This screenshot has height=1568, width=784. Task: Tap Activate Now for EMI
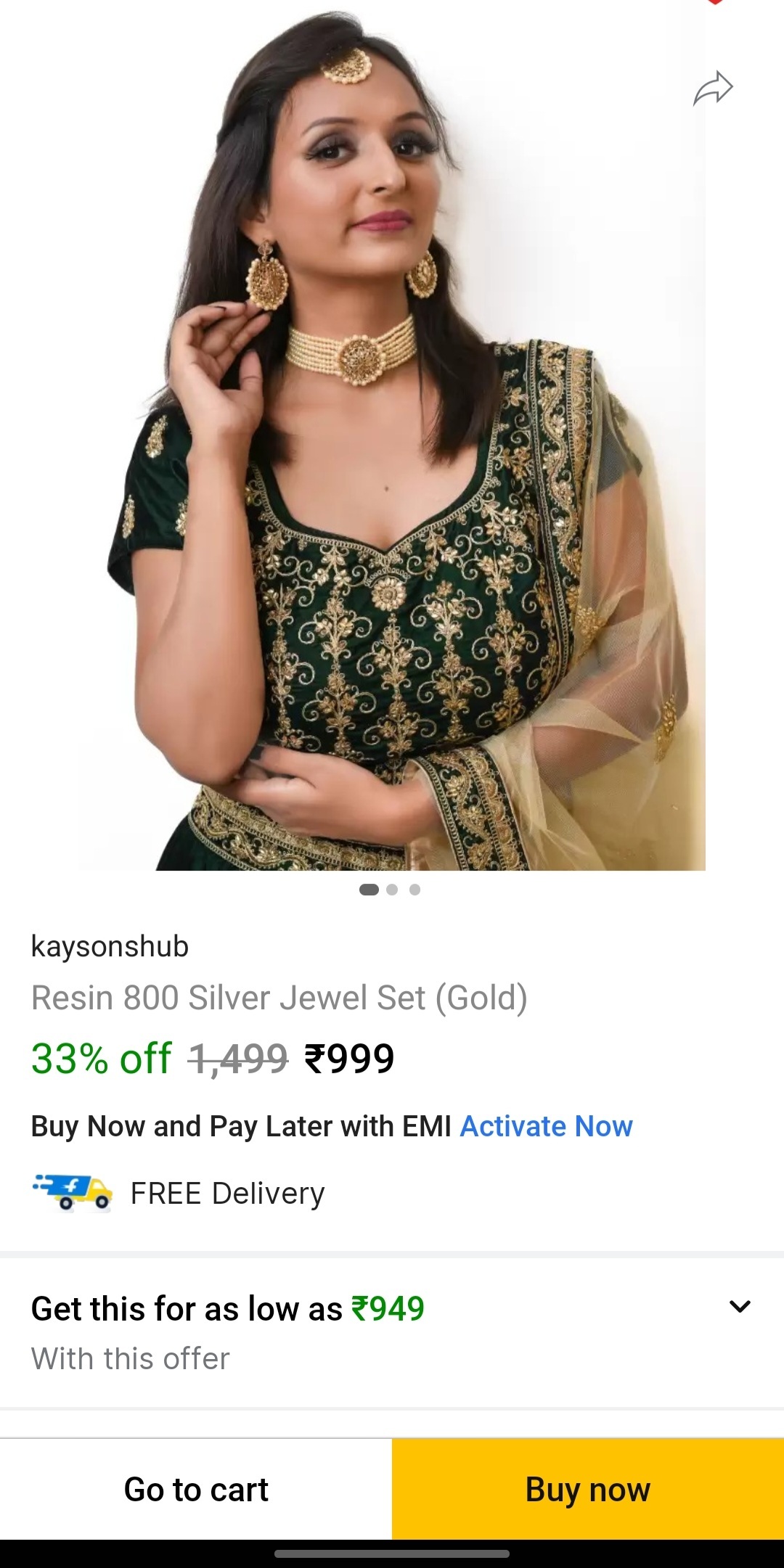click(x=546, y=1126)
